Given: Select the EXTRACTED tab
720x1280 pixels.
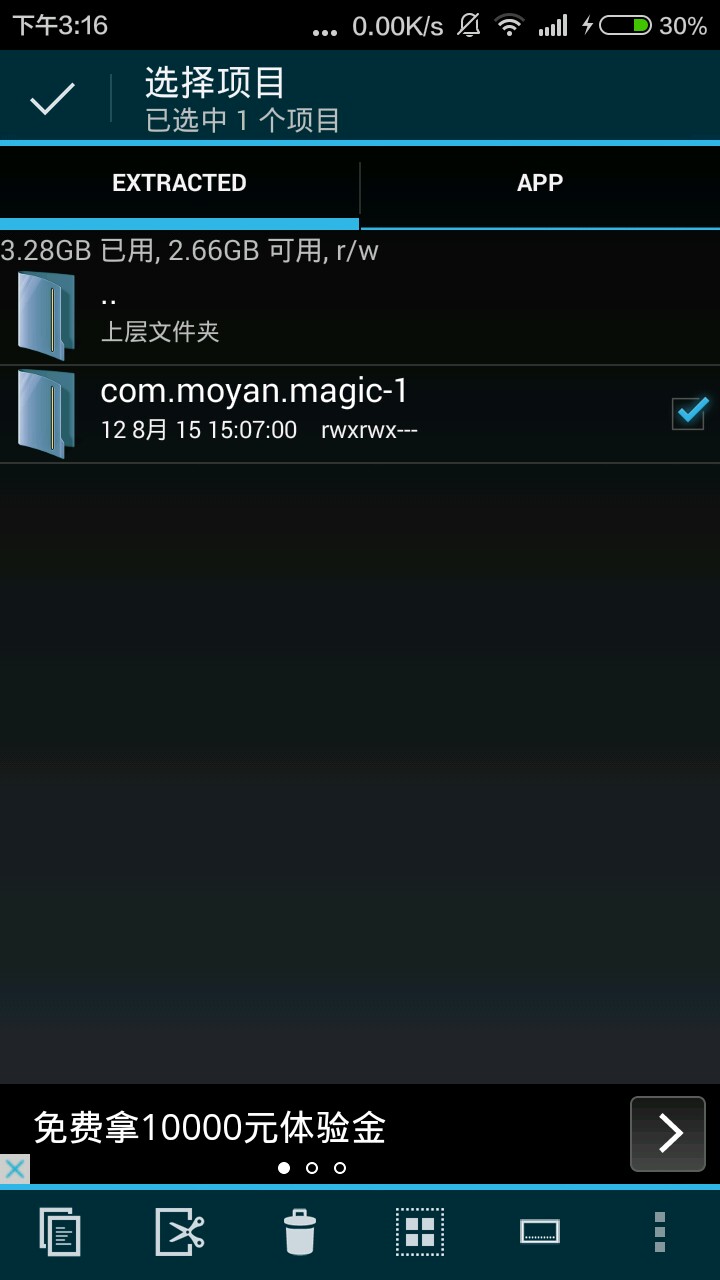Looking at the screenshot, I should (179, 183).
